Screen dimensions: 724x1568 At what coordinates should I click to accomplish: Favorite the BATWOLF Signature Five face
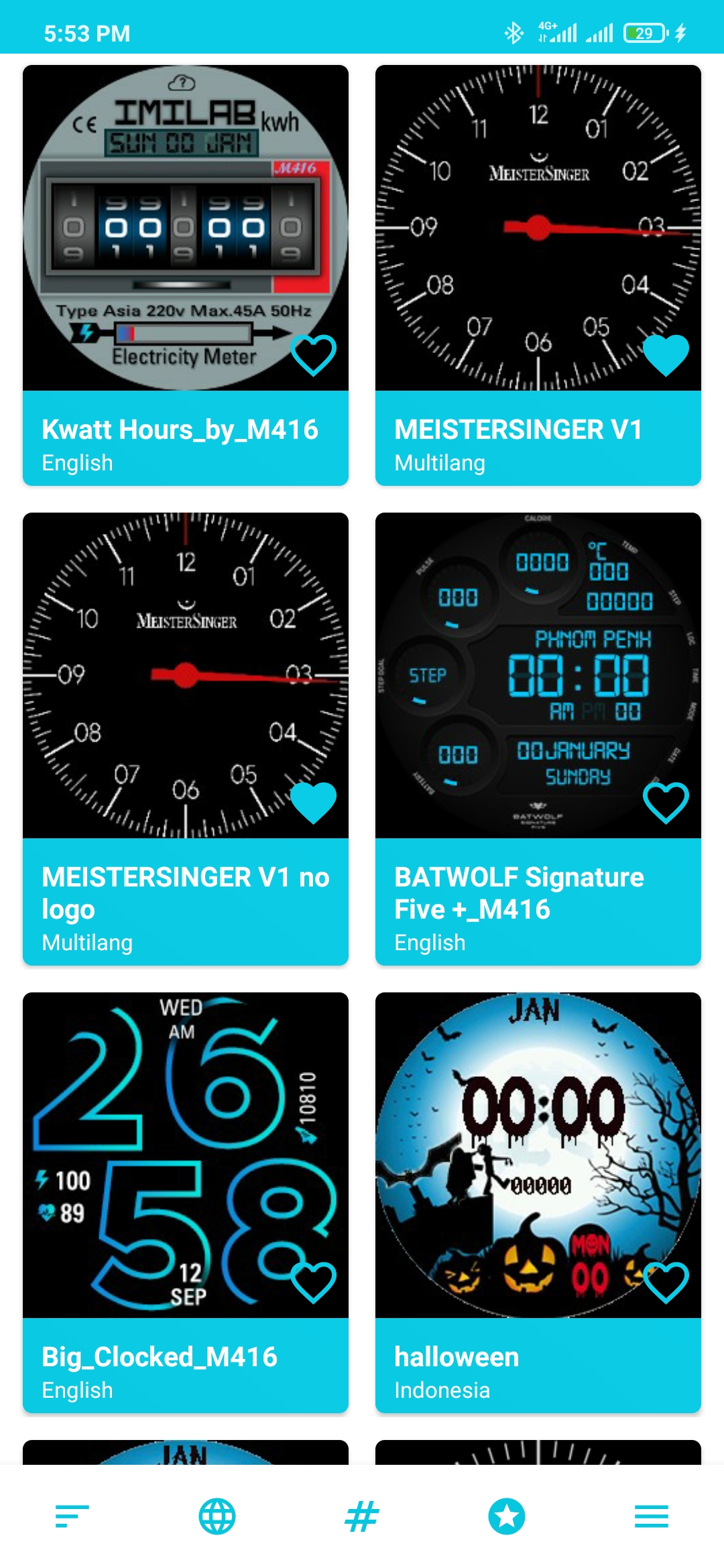[x=666, y=805]
